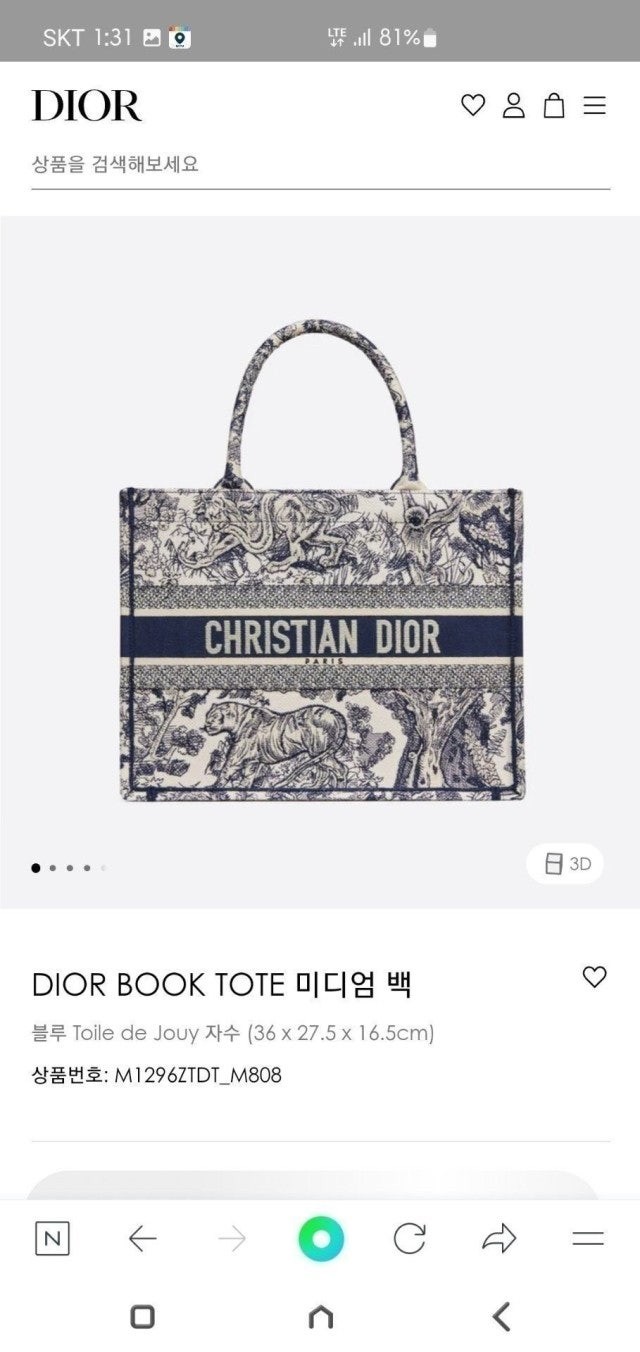640x1352 pixels.
Task: Open the browser menu
Action: 588,1240
